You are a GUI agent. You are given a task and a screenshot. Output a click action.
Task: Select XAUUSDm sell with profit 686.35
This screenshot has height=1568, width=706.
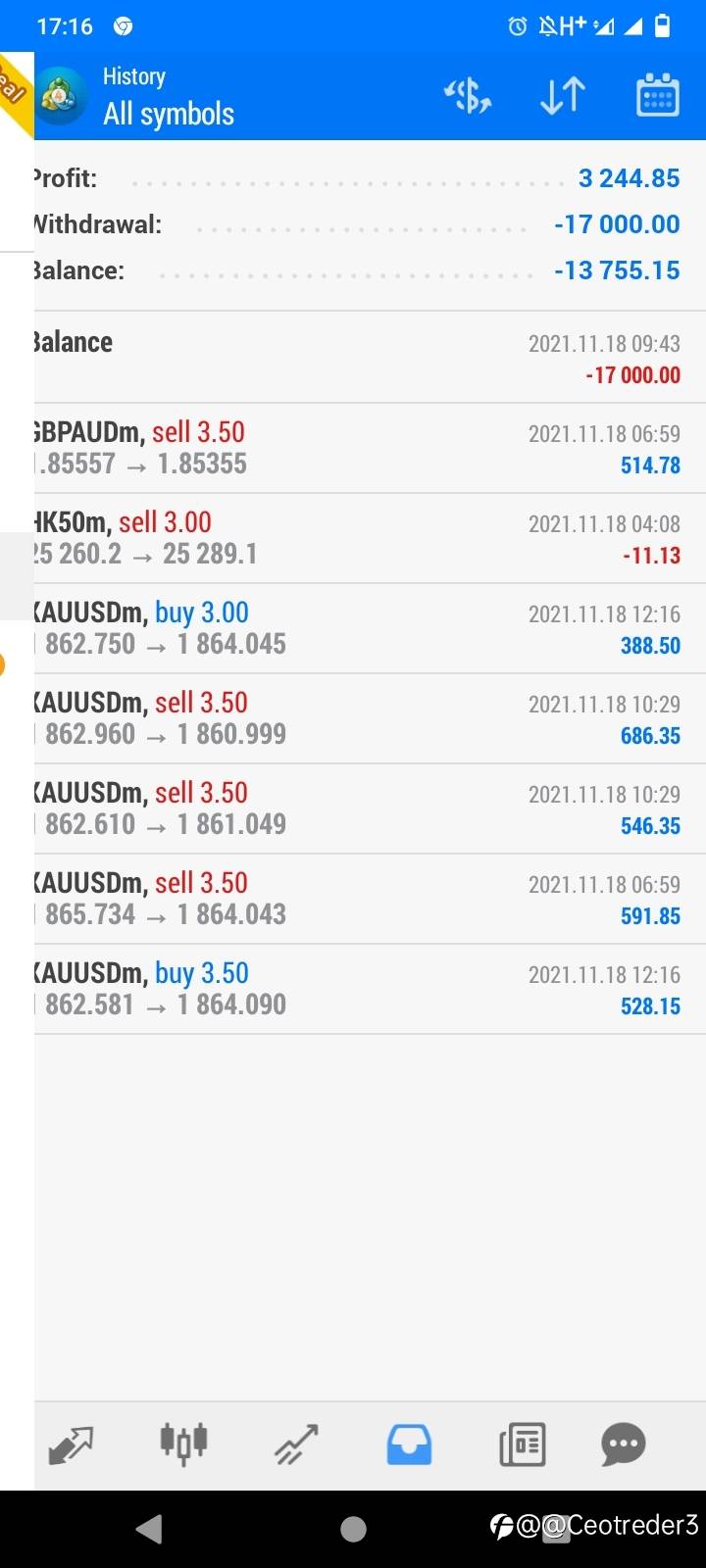pos(370,718)
